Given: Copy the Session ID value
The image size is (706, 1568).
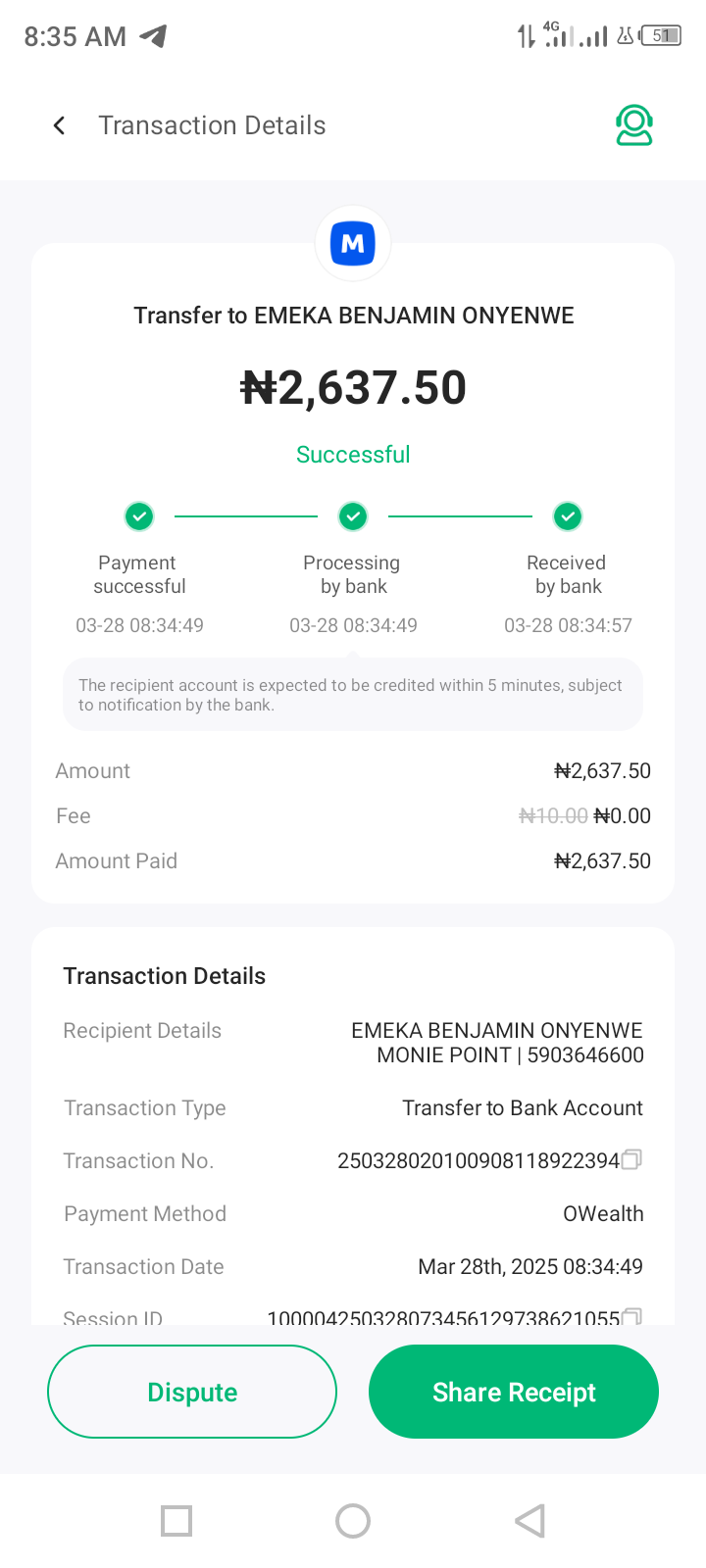Looking at the screenshot, I should (x=632, y=1316).
